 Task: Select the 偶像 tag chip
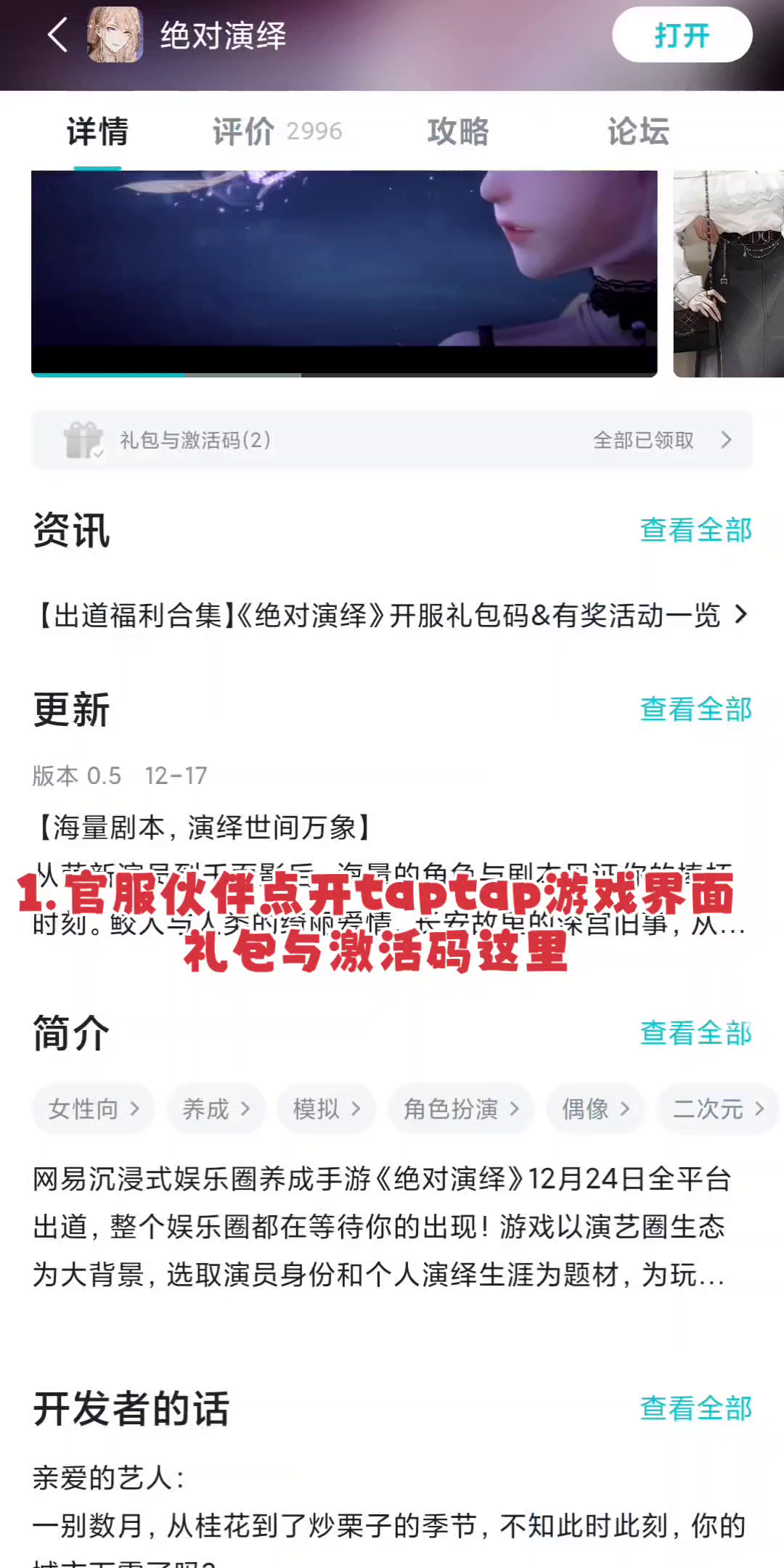[x=595, y=1108]
